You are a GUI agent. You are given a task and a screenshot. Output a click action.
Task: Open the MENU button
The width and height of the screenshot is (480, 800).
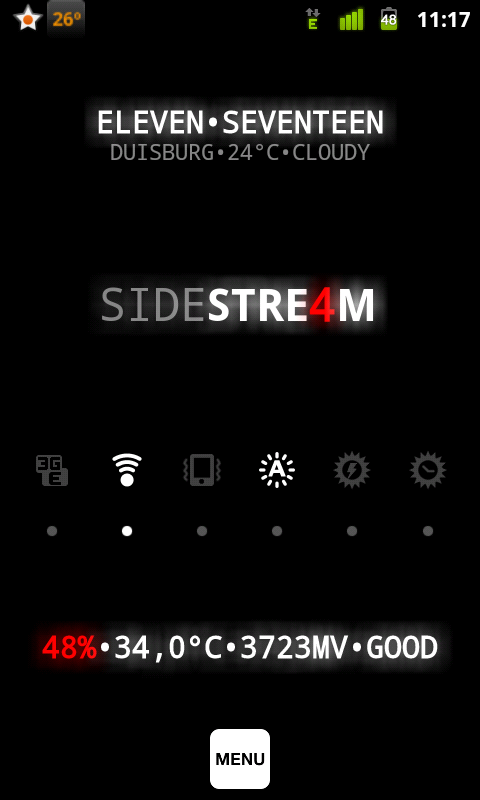240,759
